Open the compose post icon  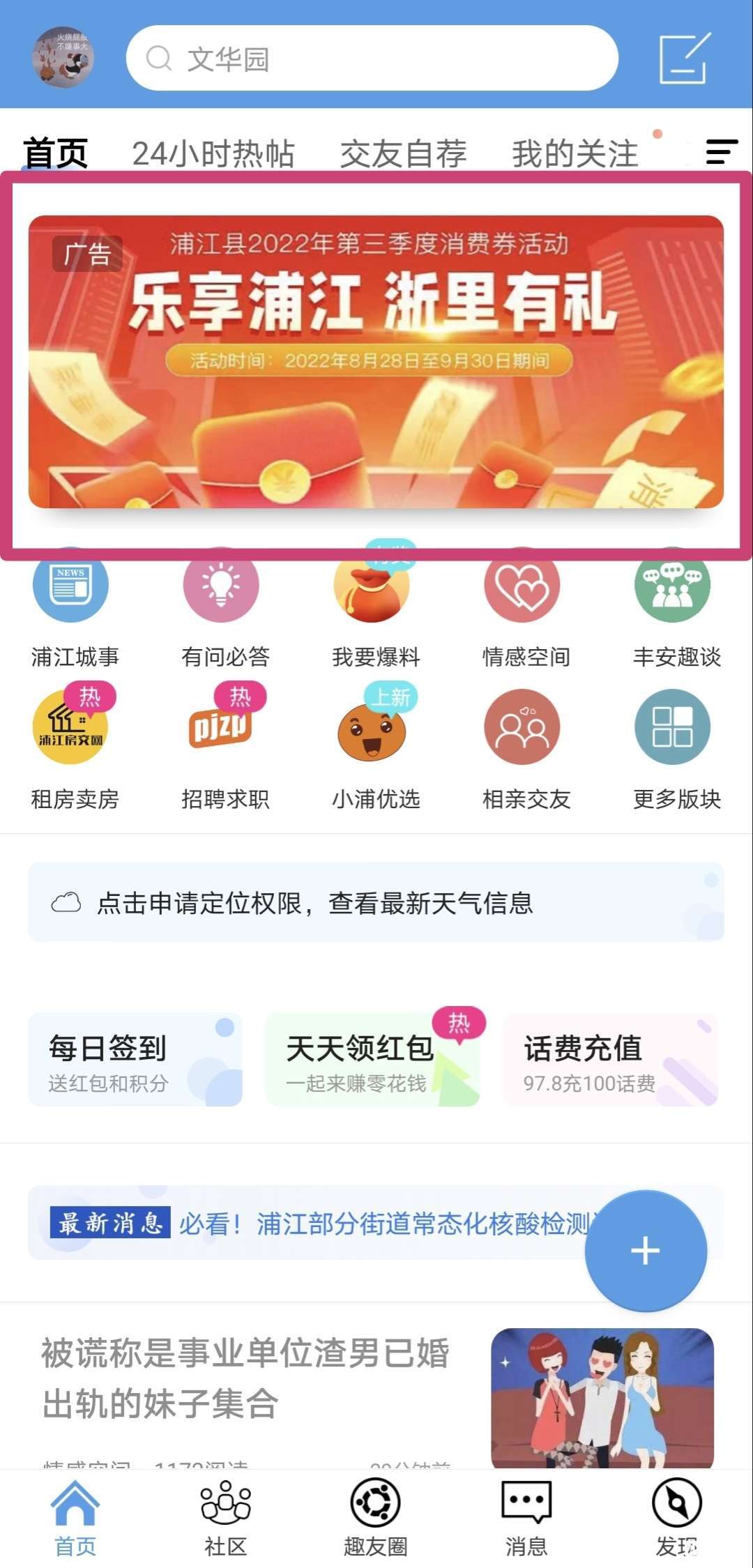click(x=684, y=59)
